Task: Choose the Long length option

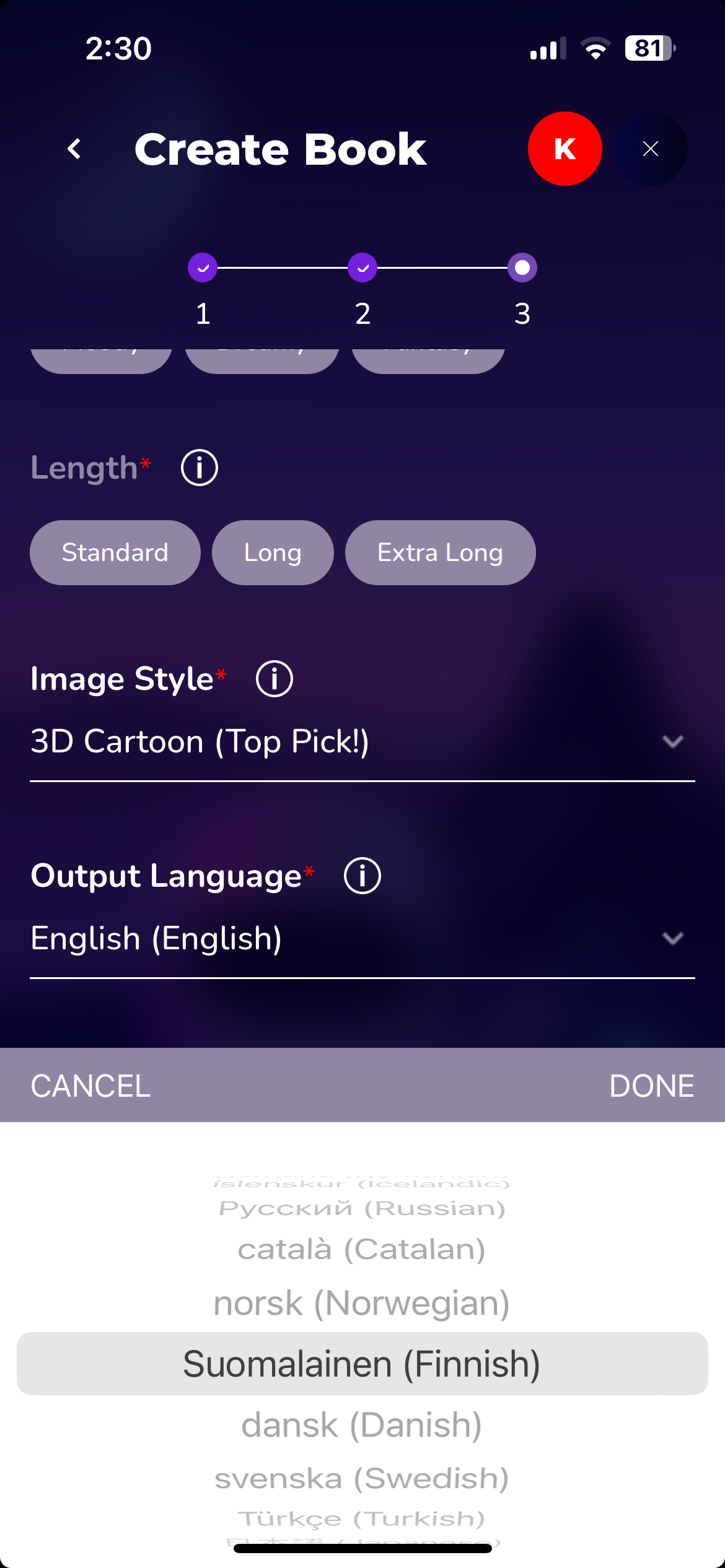Action: [273, 552]
